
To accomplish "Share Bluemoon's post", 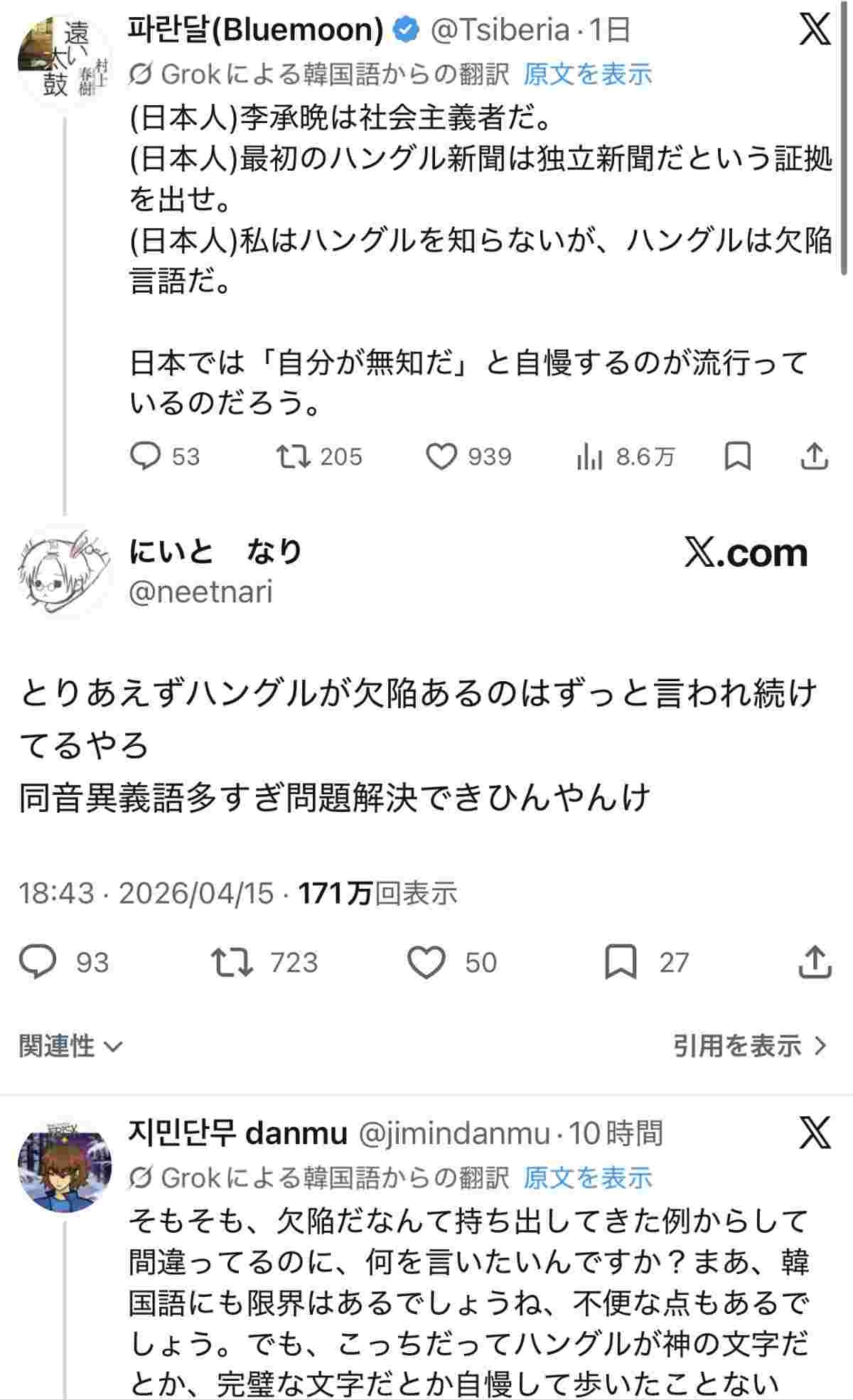I will pyautogui.click(x=814, y=456).
